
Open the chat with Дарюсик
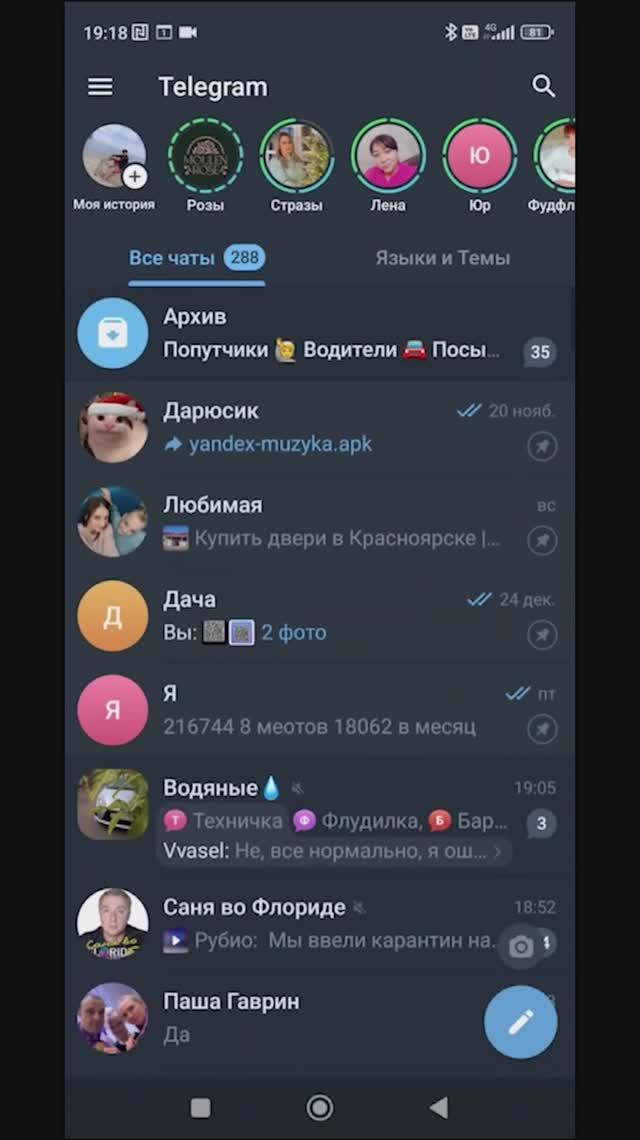(320, 428)
